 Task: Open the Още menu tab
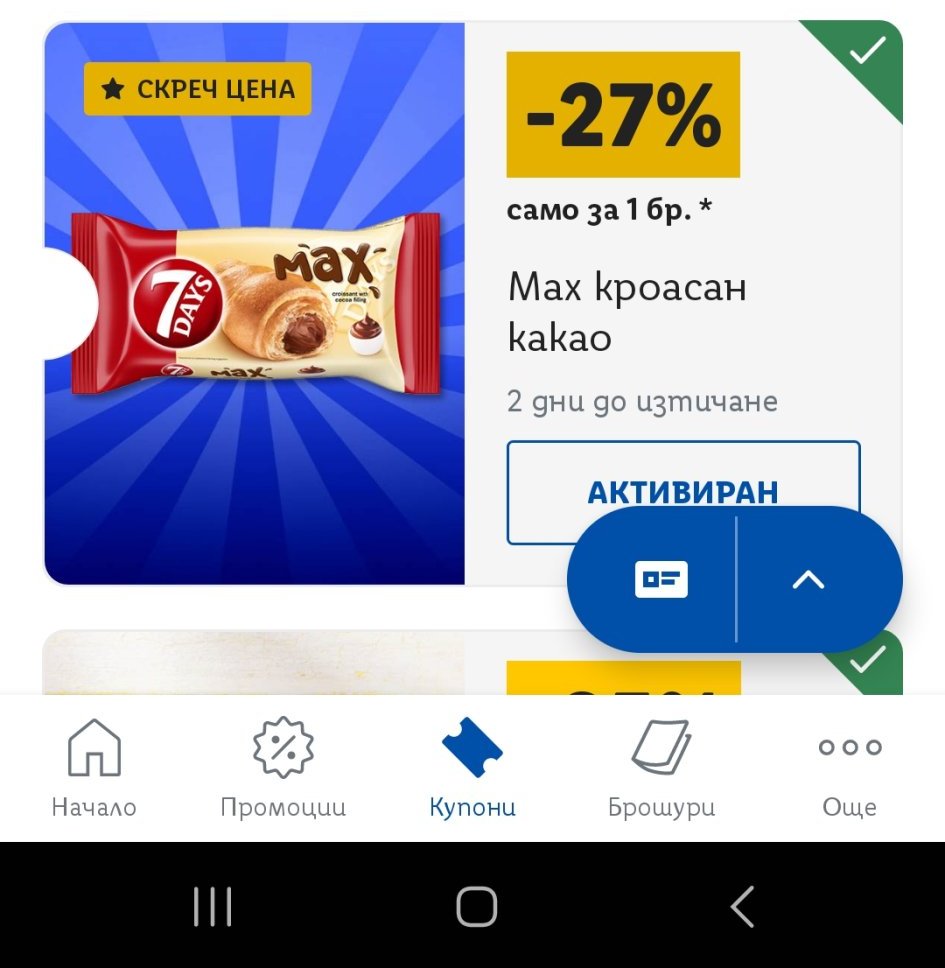tap(849, 768)
